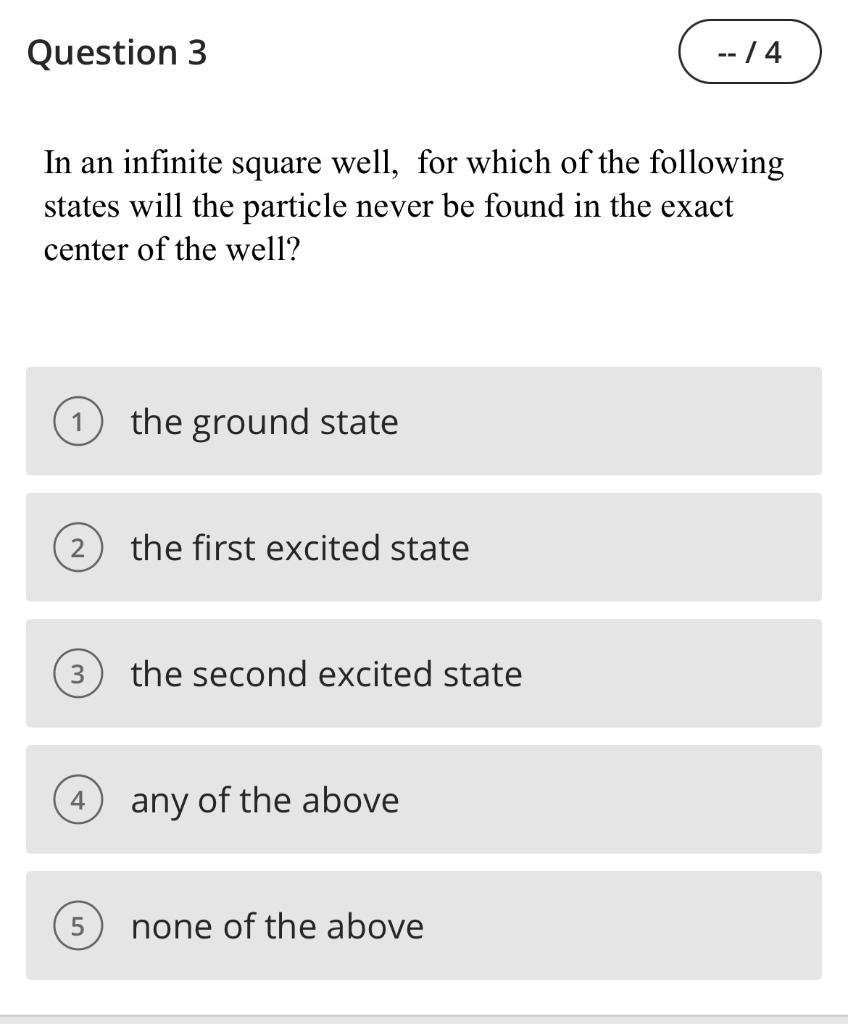Select answer circle 2 for first excited state
848x1024 pixels.
coord(78,547)
